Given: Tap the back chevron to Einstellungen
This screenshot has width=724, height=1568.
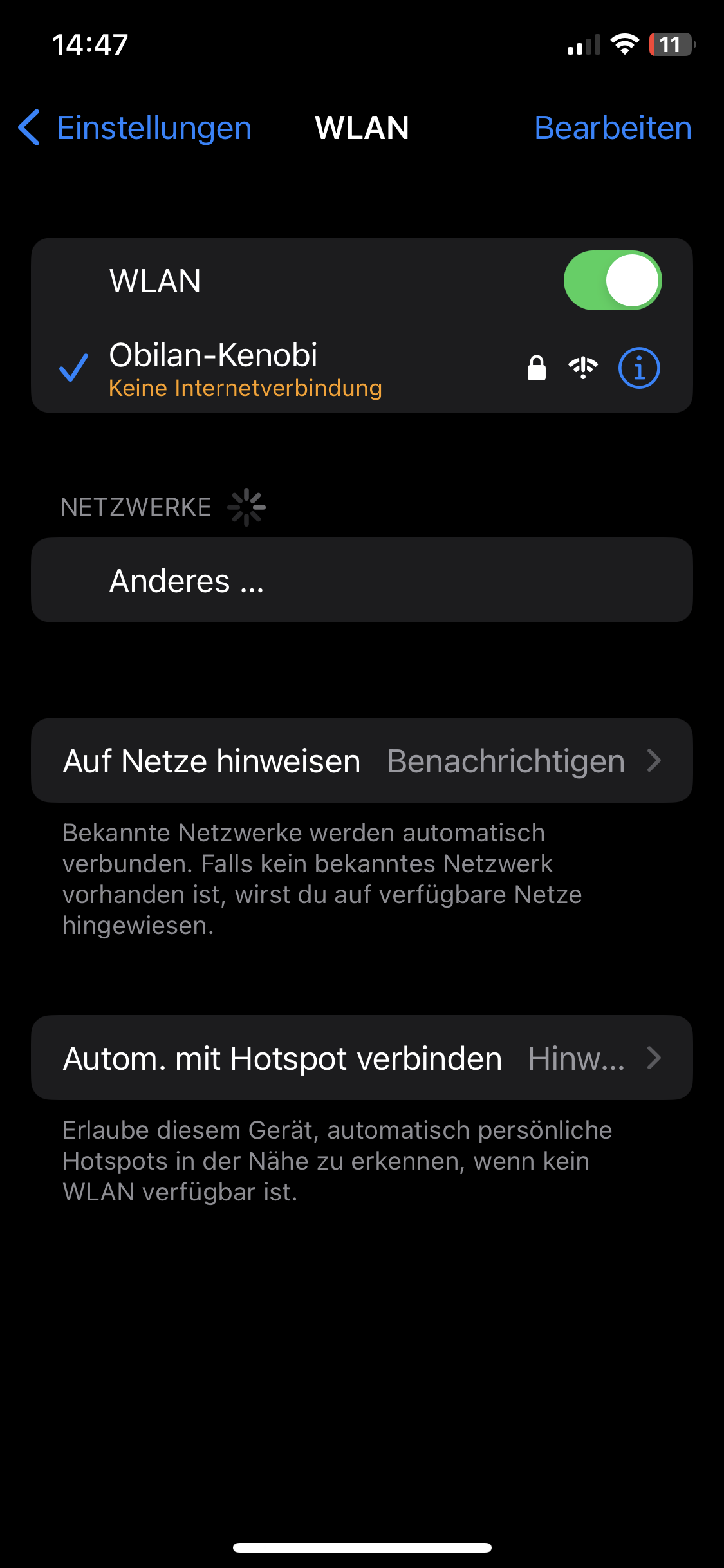Looking at the screenshot, I should point(29,128).
